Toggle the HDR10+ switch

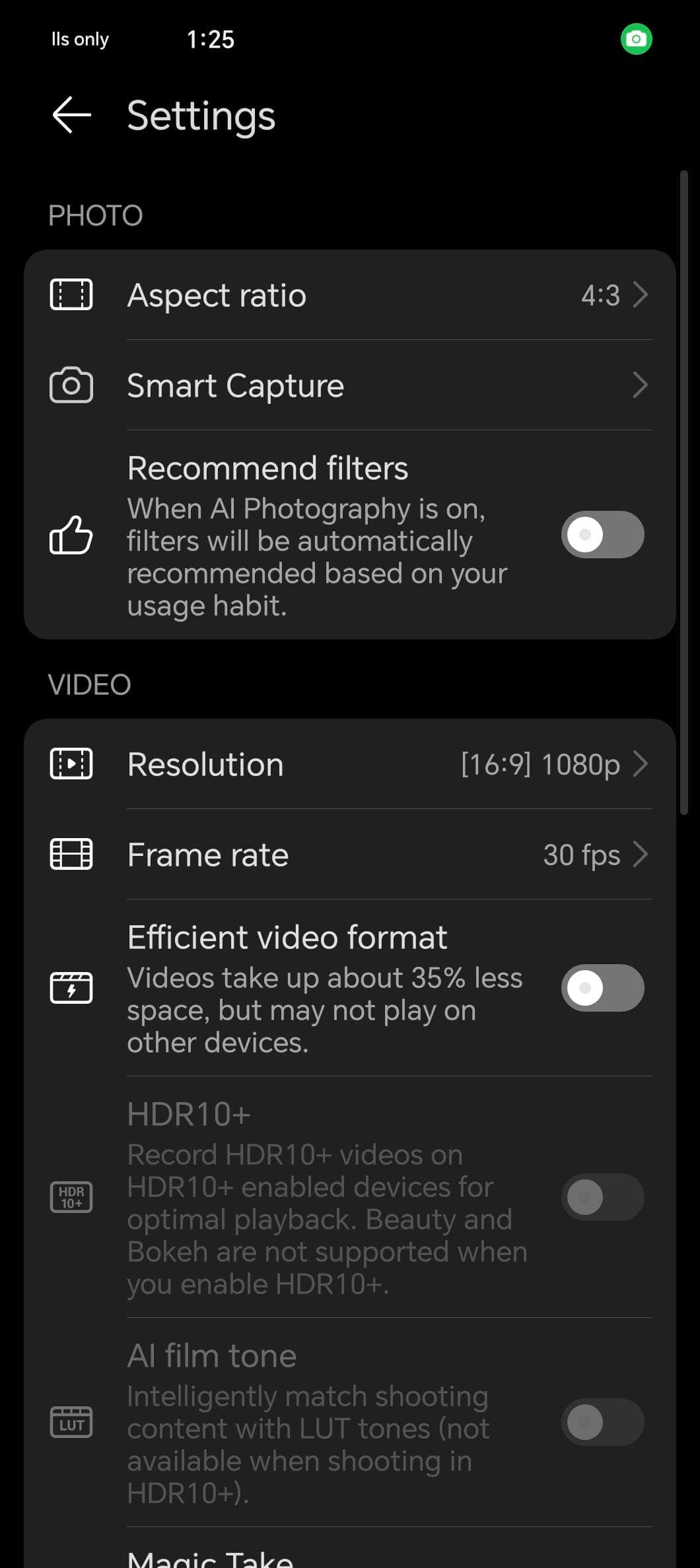coord(602,1197)
